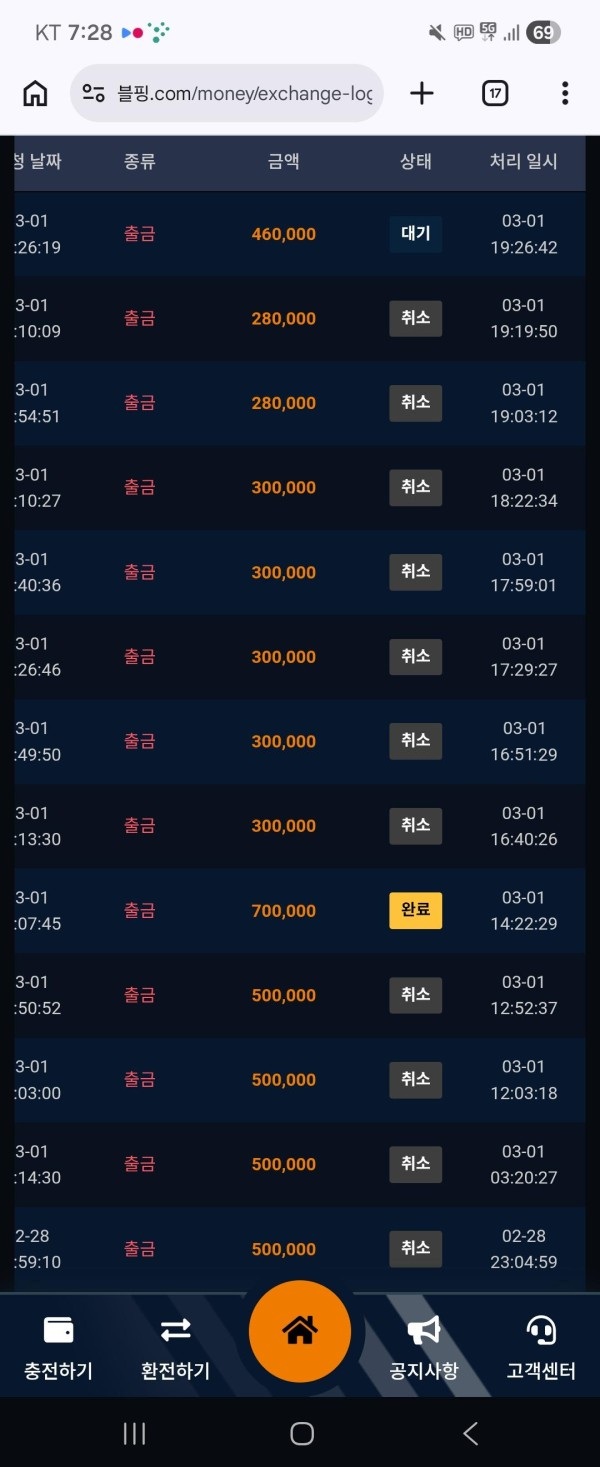Viewport: 600px width, 1467px height.
Task: Open 고객센터 customer support
Action: click(x=541, y=1348)
